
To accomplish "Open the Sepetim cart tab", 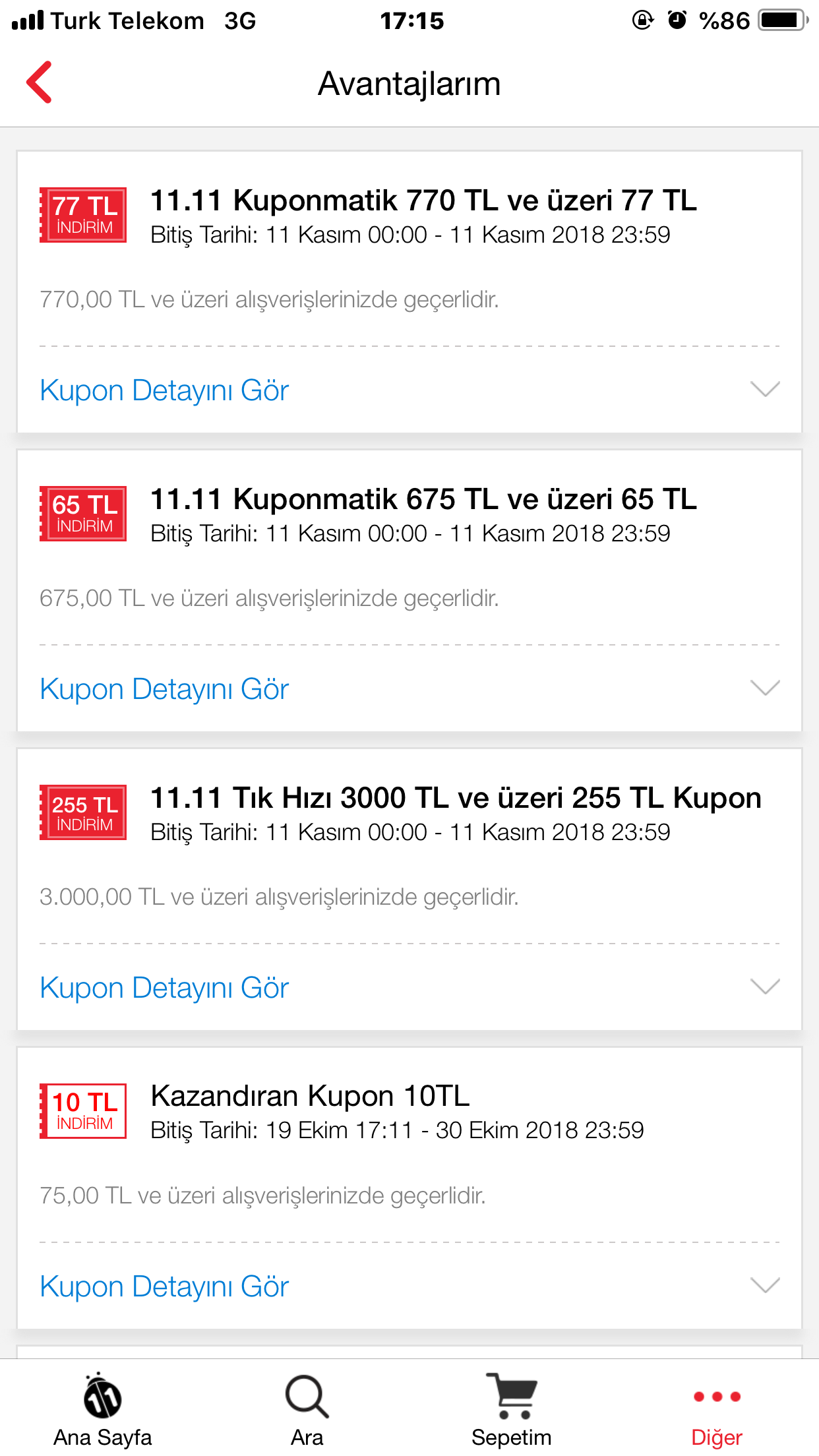I will (512, 1410).
